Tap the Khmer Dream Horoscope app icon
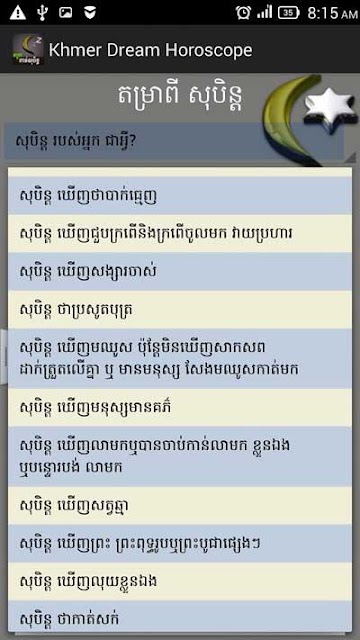 click(28, 49)
